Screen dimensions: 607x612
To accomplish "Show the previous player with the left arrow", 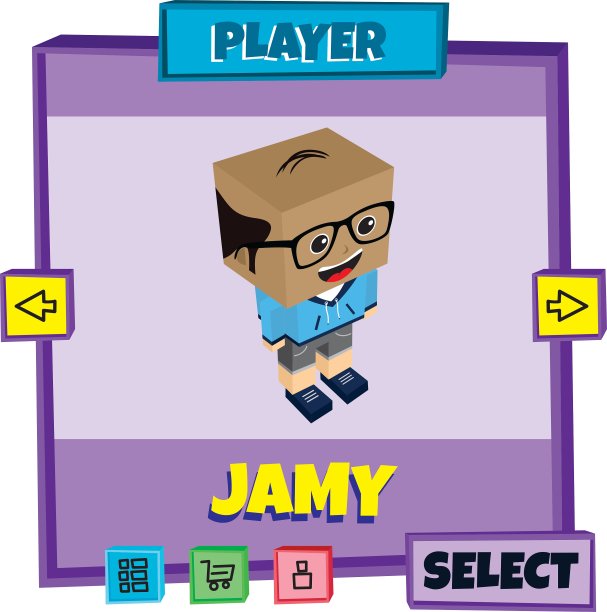I will (37, 304).
